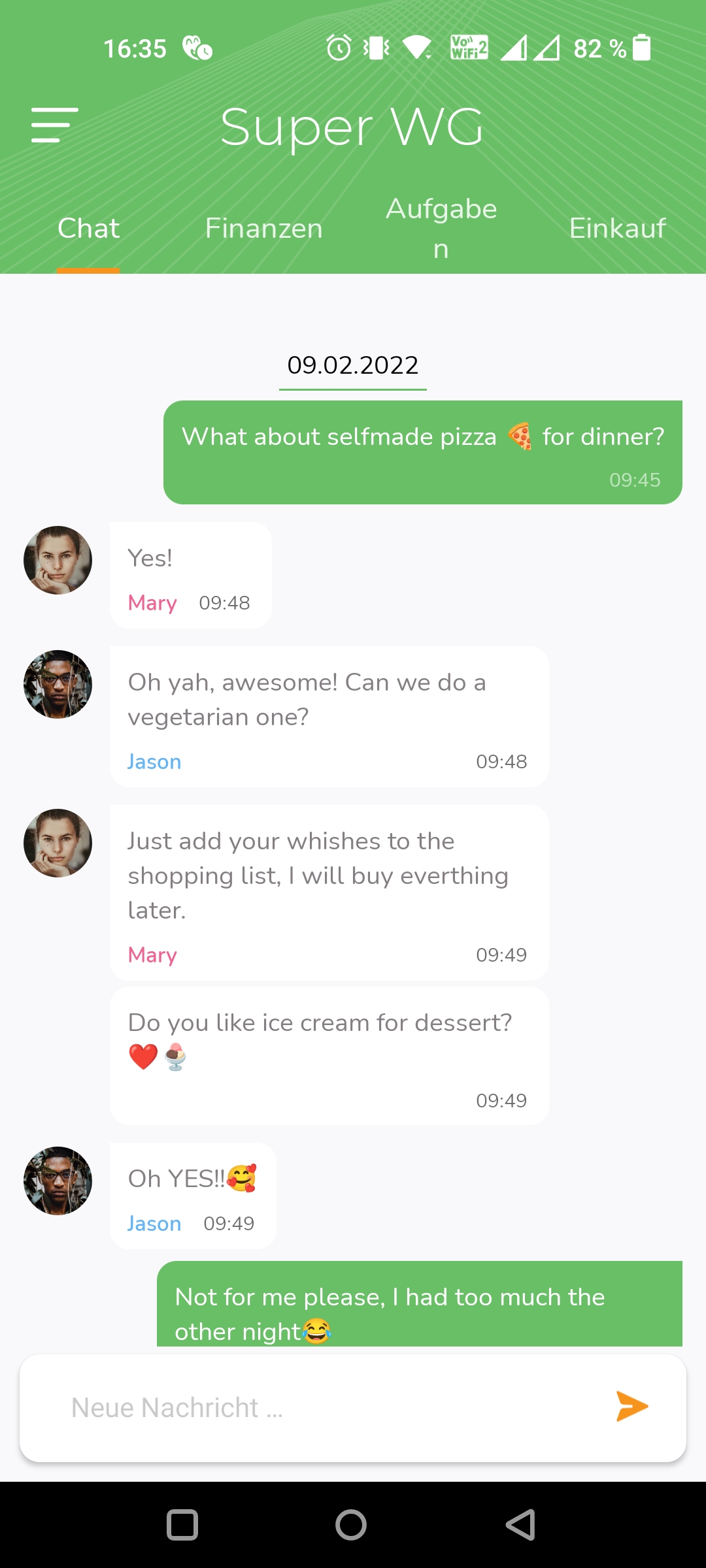
Task: Go back with the system back button
Action: pos(521,1525)
